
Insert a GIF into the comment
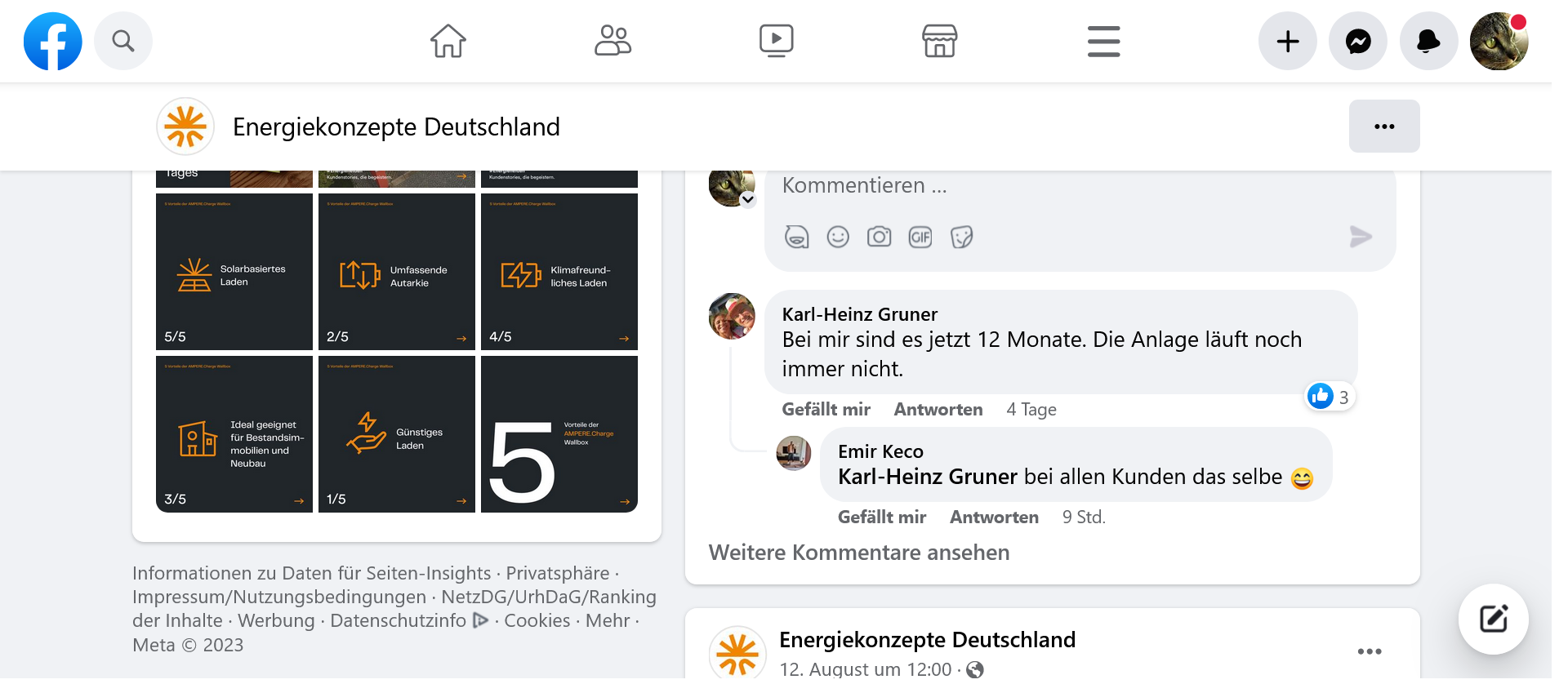920,238
